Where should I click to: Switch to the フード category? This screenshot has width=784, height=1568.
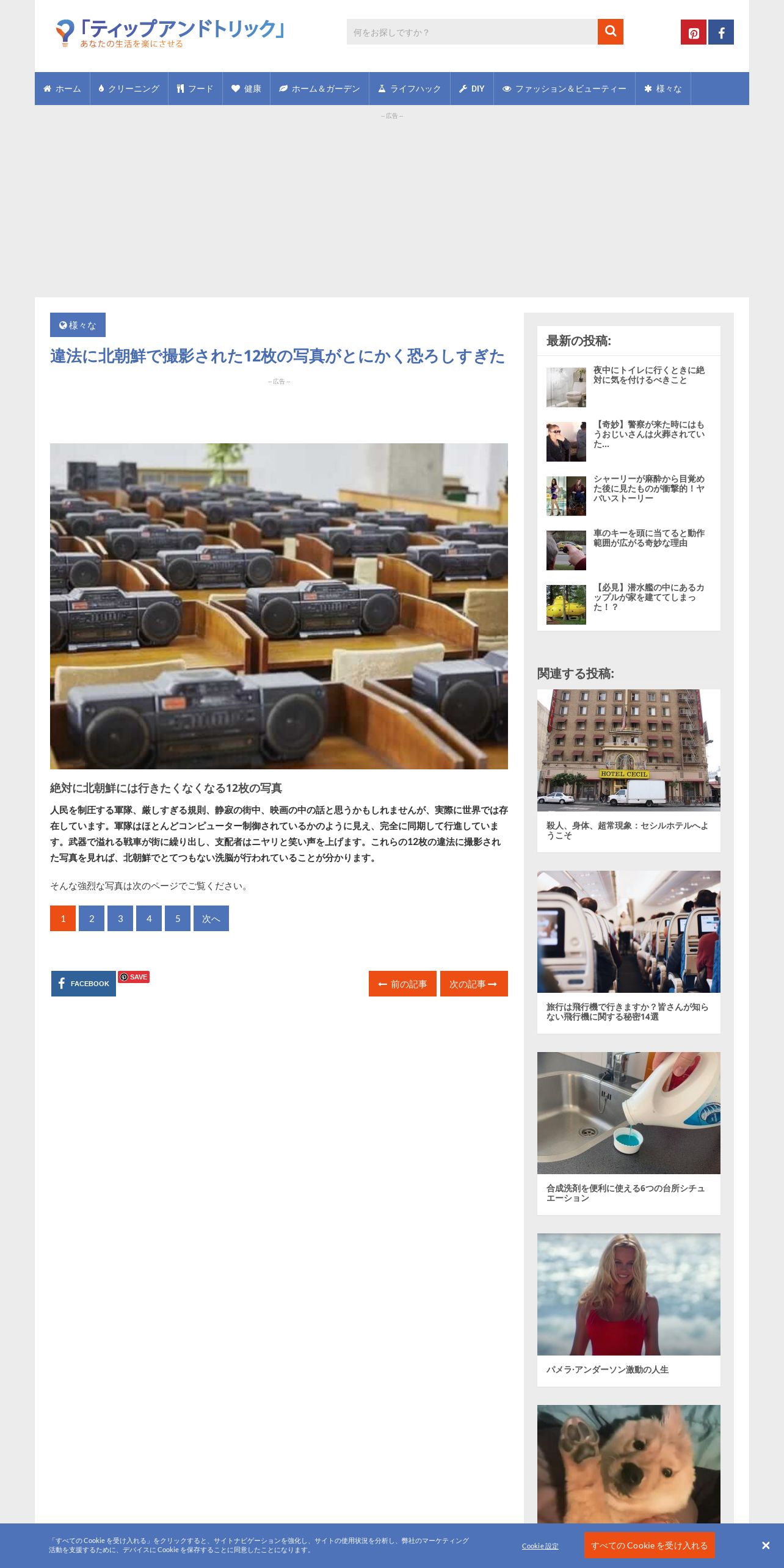point(195,89)
